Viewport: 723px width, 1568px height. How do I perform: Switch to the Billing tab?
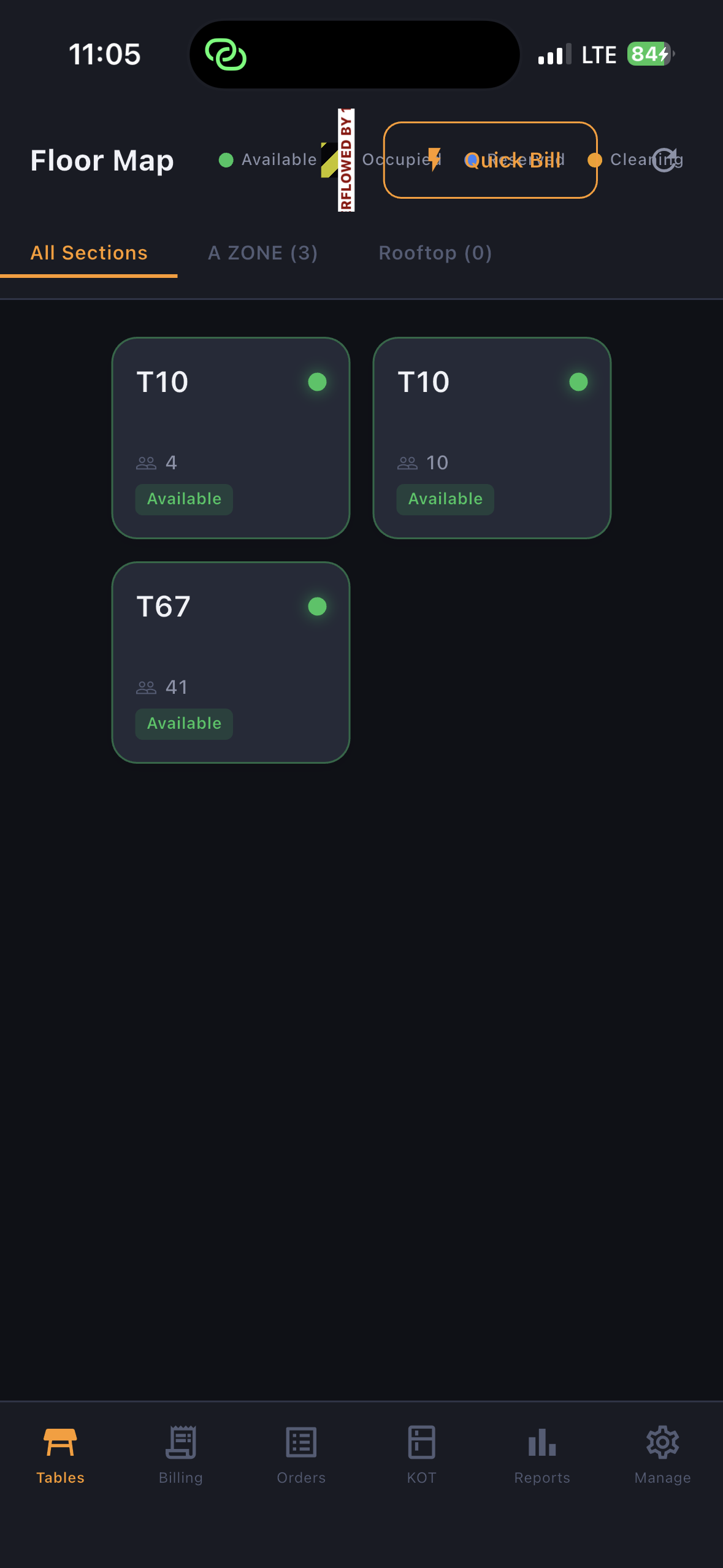181,1455
